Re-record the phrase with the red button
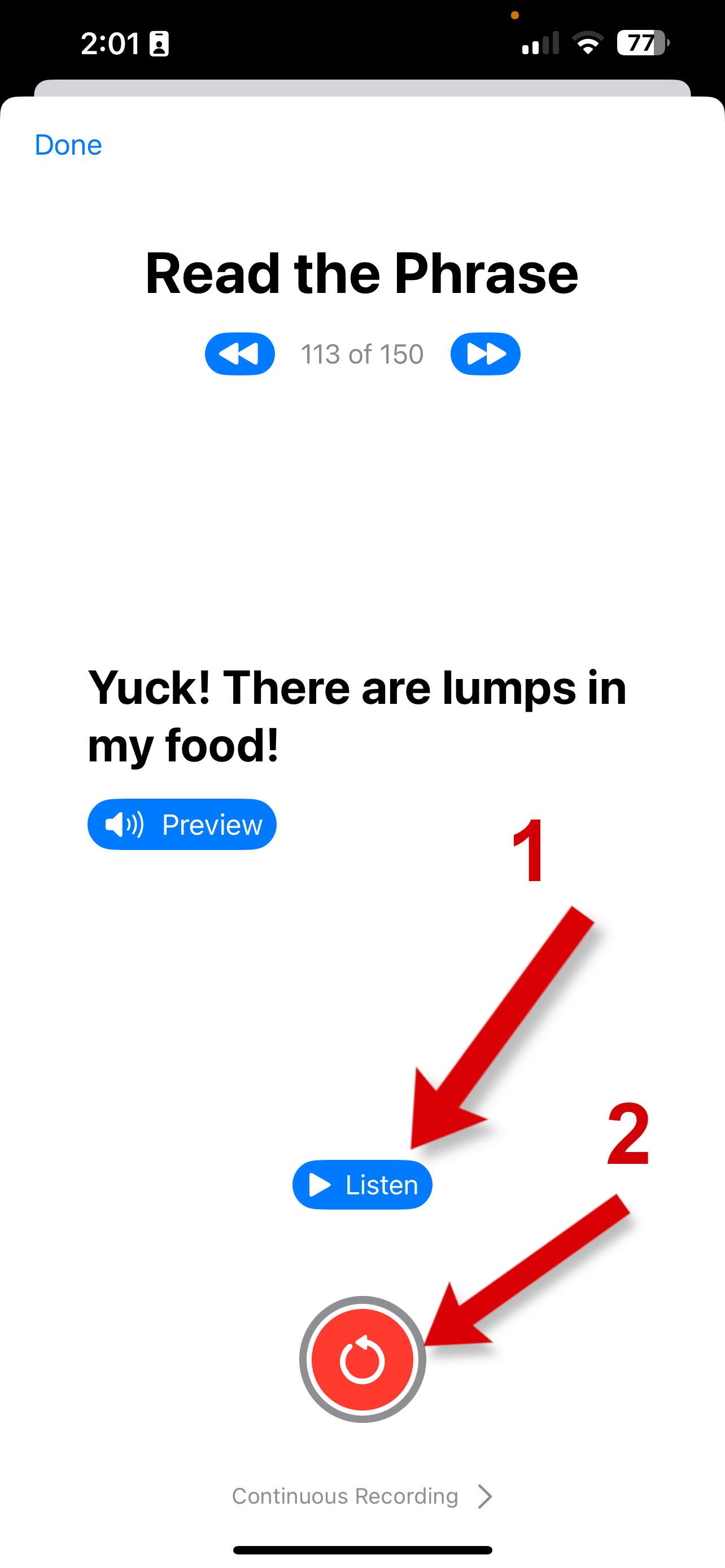This screenshot has height=1568, width=725. click(362, 1359)
